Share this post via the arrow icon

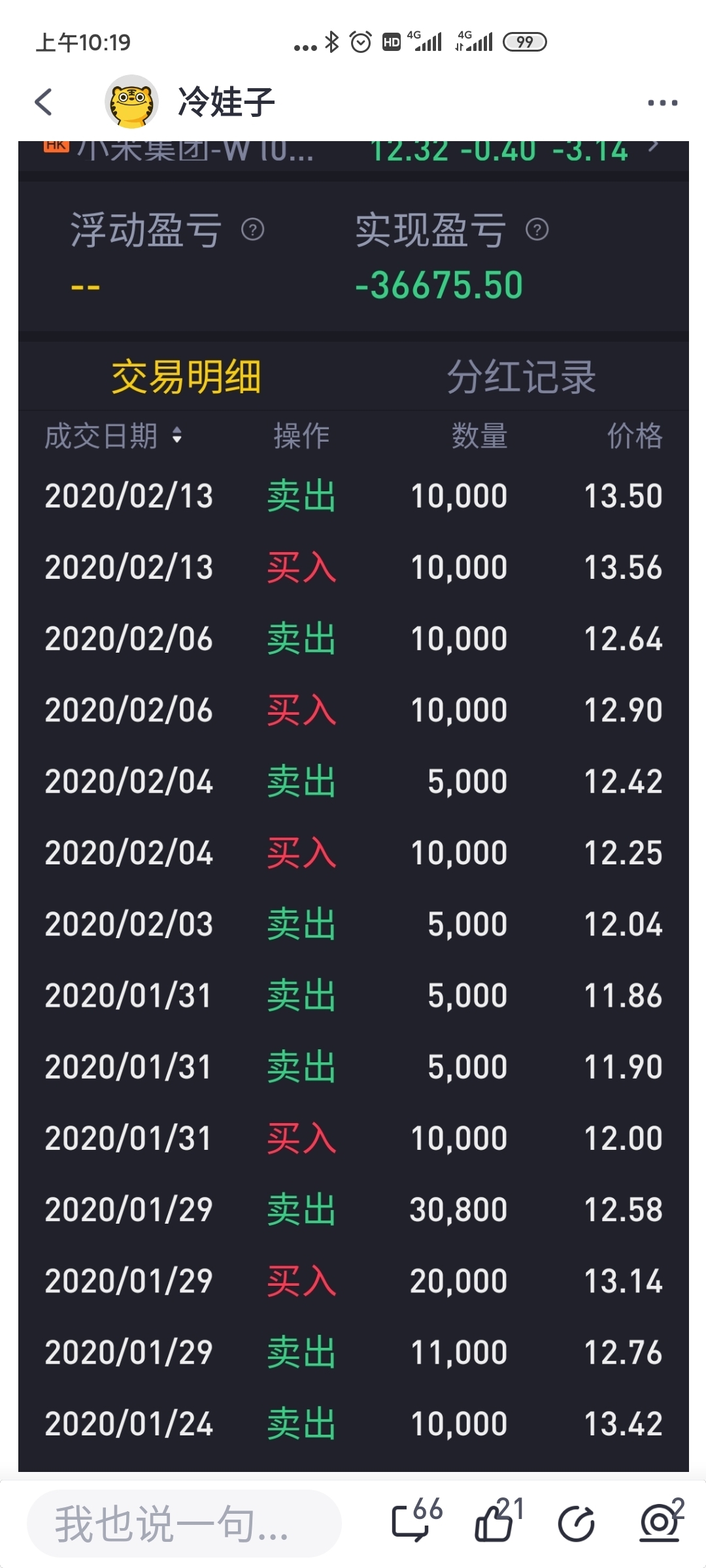click(x=577, y=1524)
